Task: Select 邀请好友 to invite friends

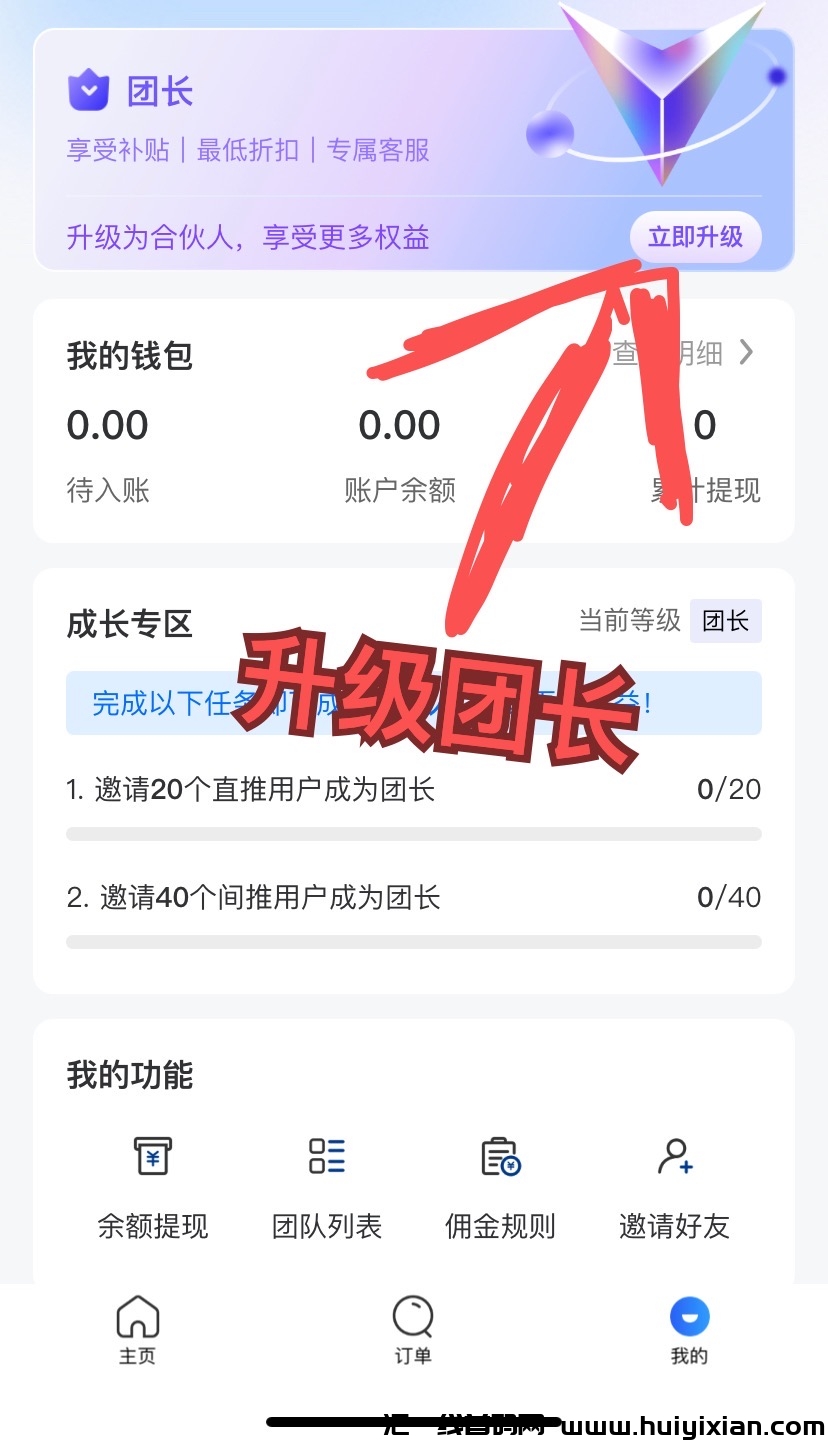Action: (675, 1187)
